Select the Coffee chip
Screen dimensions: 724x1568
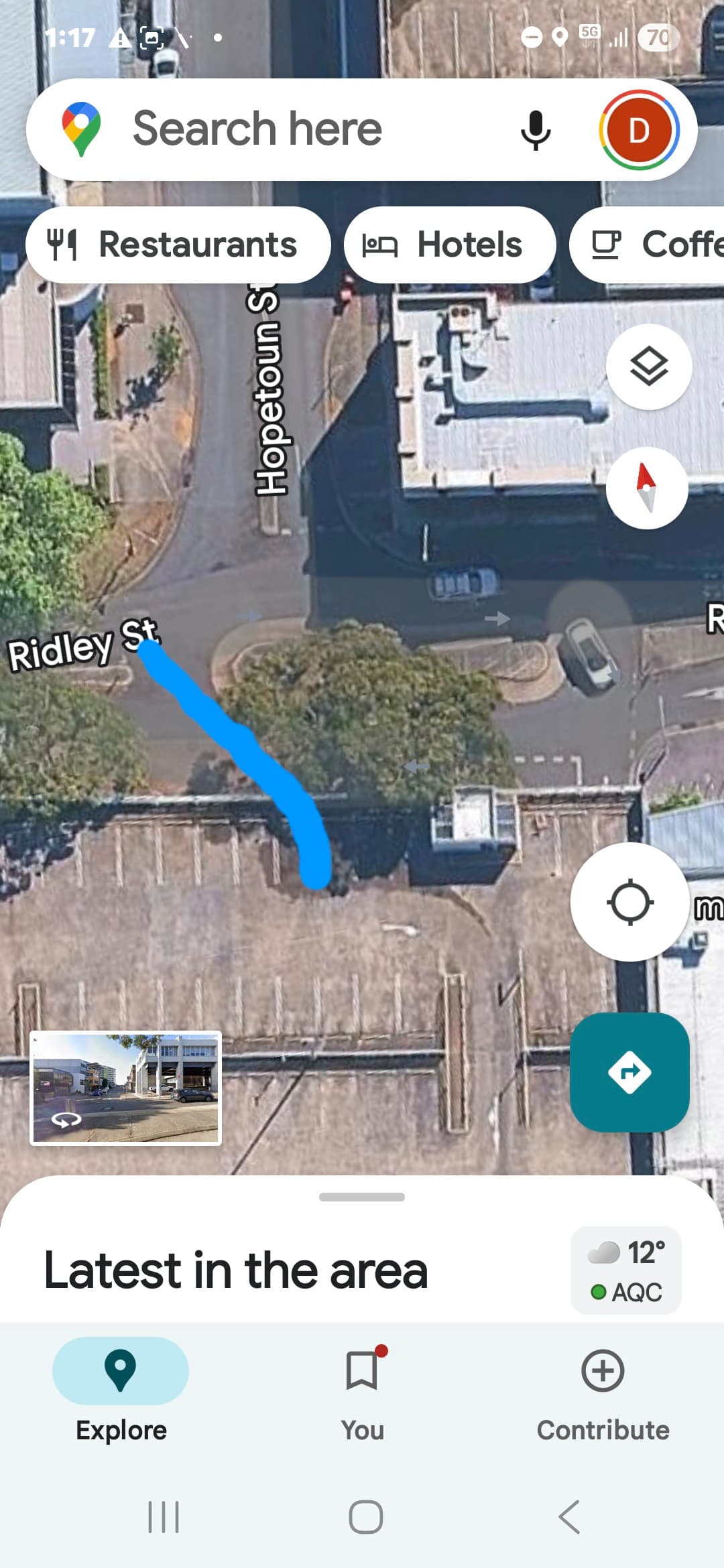coord(647,245)
